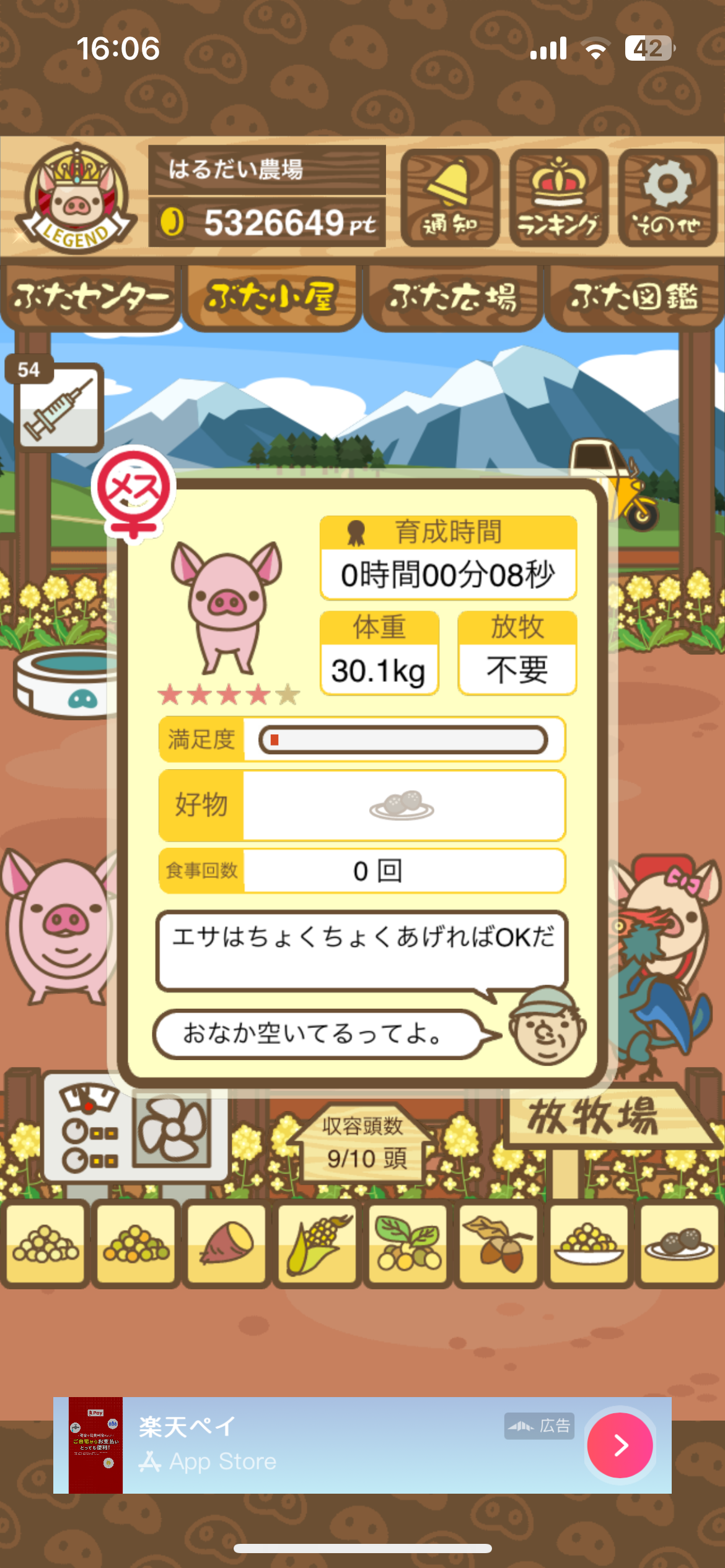725x1568 pixels.
Task: Tap the LEGEND pig rank badge
Action: pos(76,198)
